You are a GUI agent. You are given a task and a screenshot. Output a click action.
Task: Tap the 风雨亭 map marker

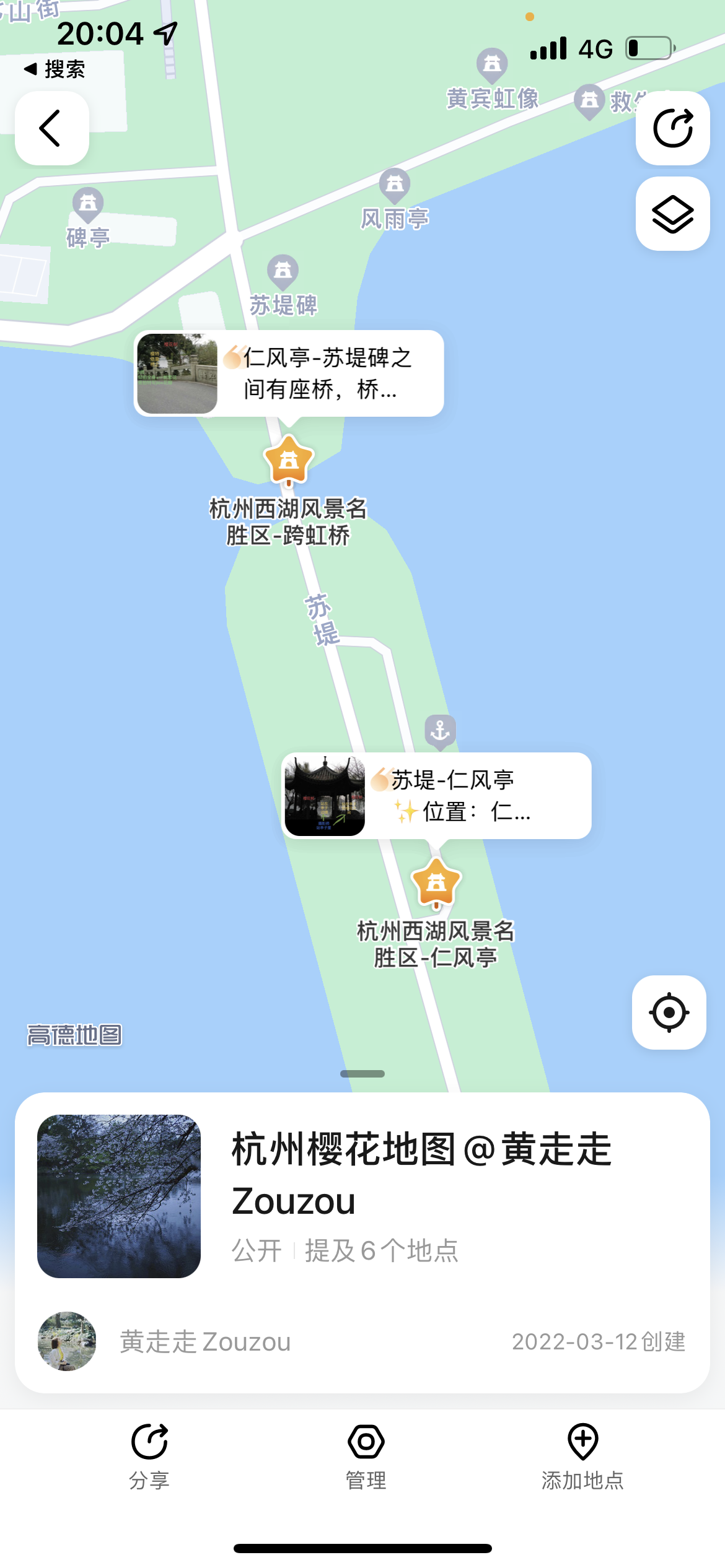[395, 185]
